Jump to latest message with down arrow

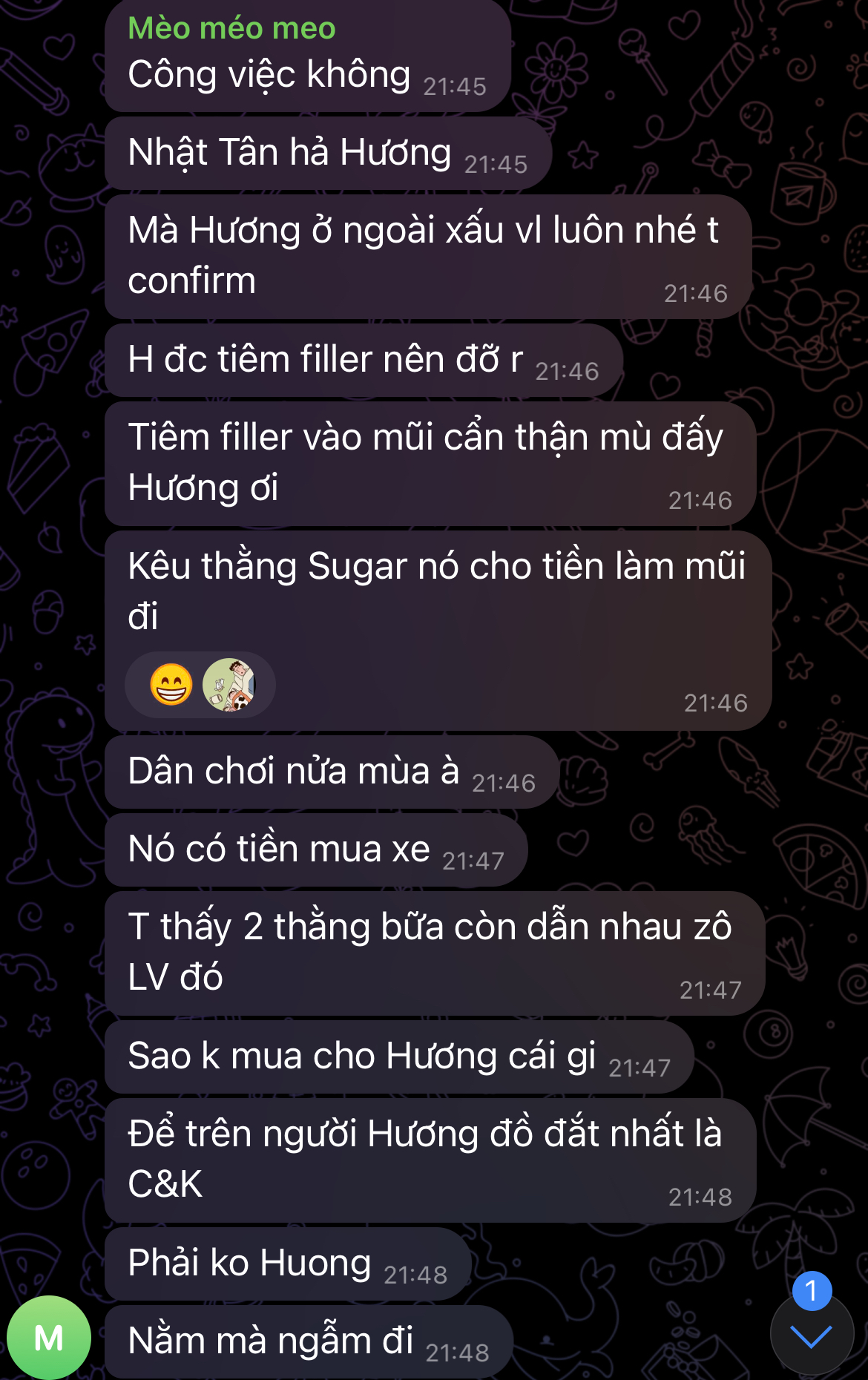[x=812, y=1337]
